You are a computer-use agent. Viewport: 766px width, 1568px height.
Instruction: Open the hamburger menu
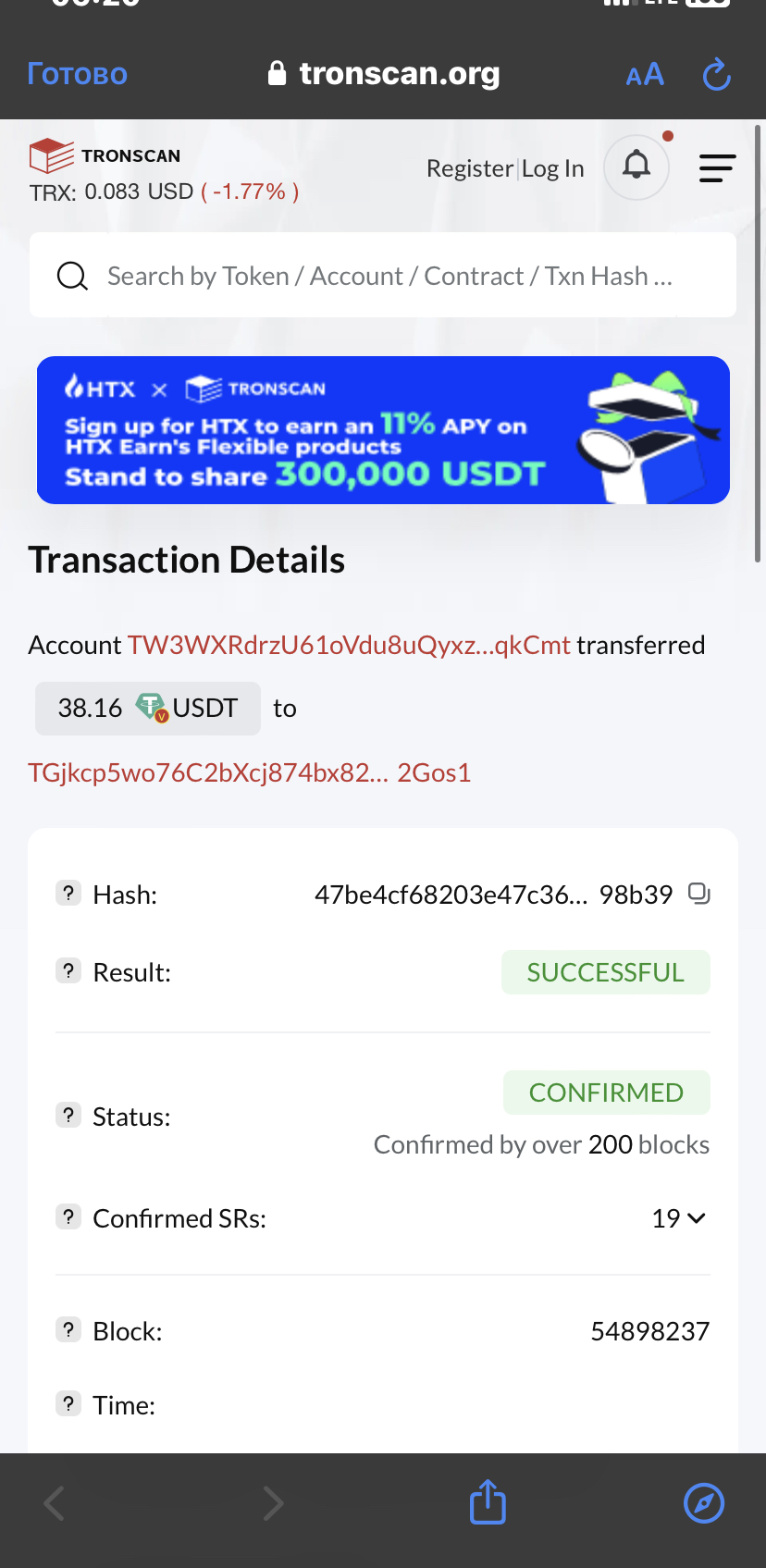717,167
